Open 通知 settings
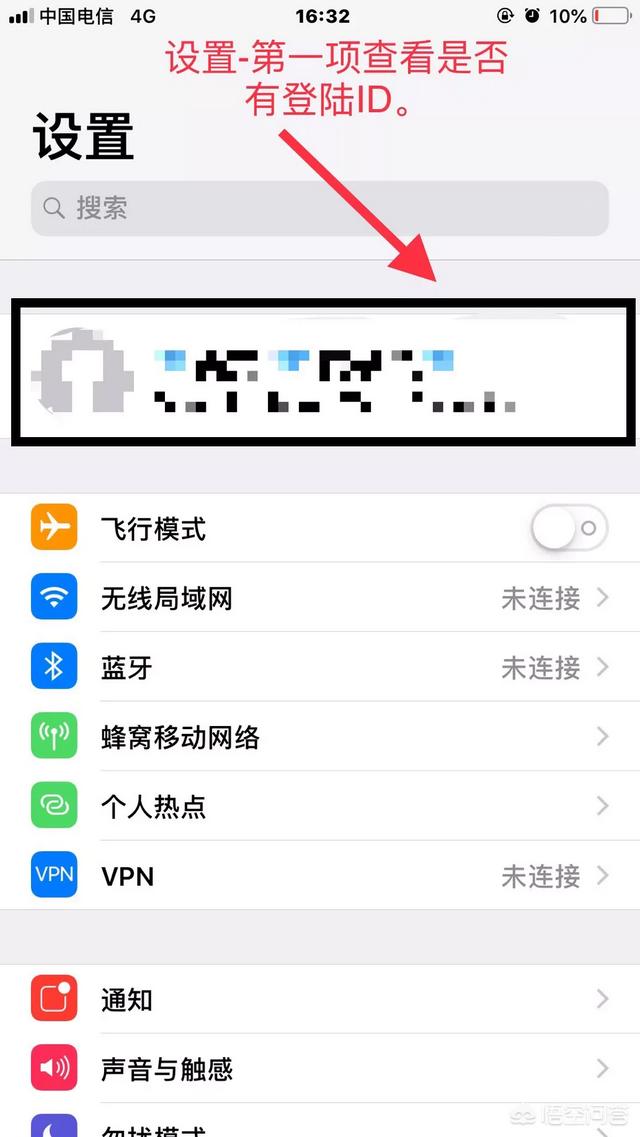640x1137 pixels. click(x=320, y=1000)
